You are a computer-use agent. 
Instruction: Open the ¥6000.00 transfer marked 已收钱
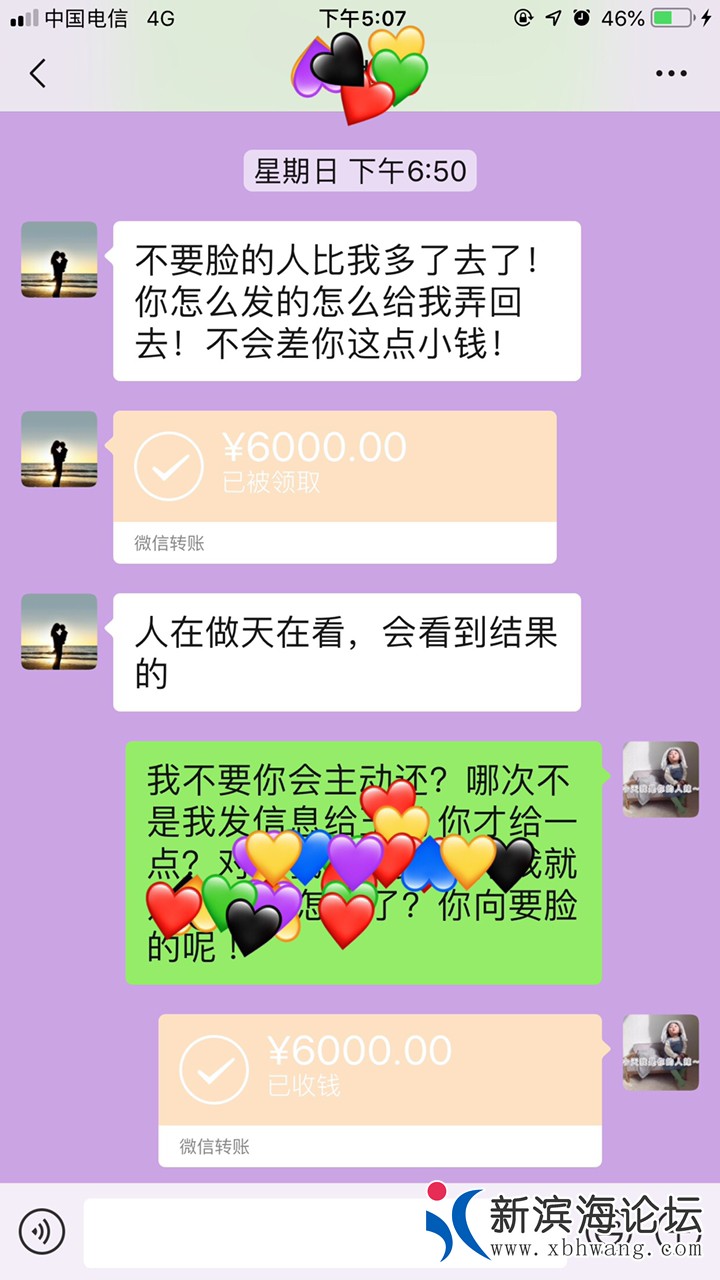click(379, 1089)
